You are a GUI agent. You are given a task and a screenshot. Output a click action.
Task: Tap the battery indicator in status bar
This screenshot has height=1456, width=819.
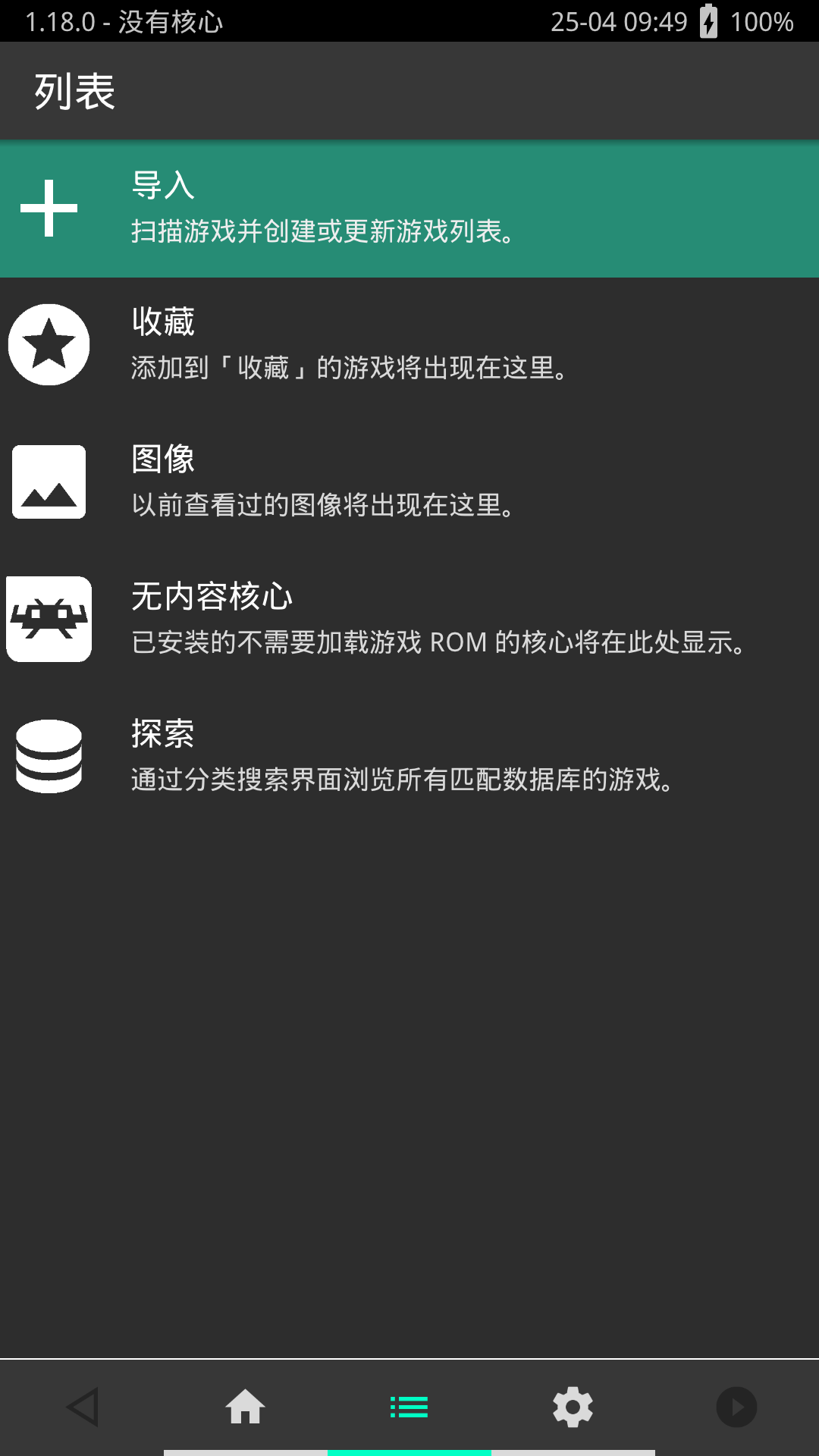708,21
